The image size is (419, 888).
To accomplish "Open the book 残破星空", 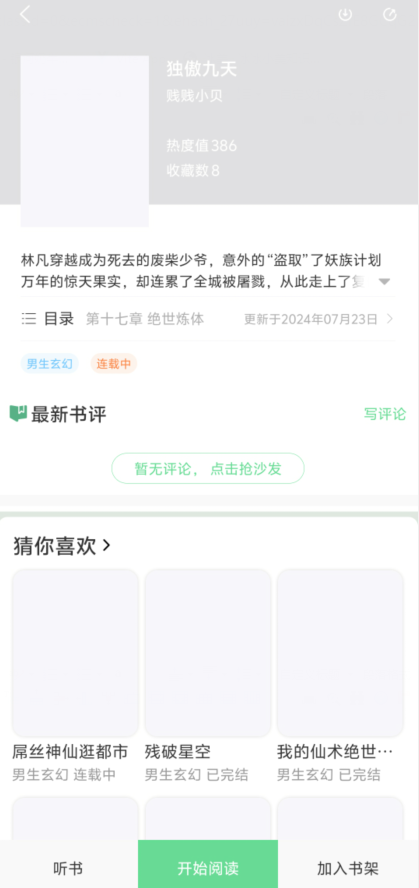I will pyautogui.click(x=208, y=675).
